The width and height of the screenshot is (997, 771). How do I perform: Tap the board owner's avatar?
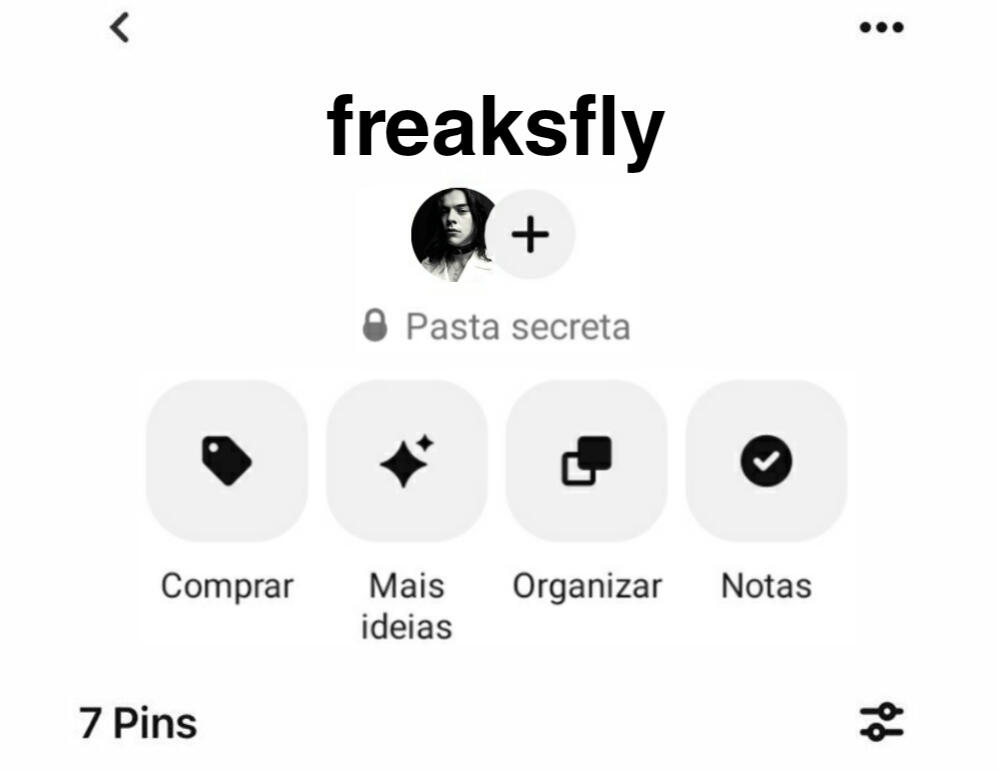pyautogui.click(x=450, y=235)
